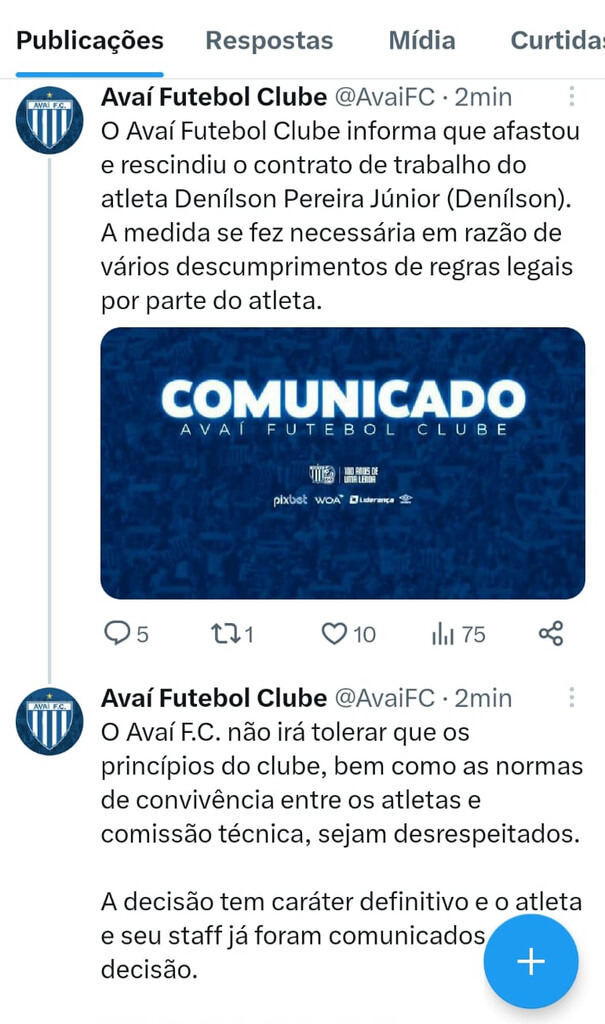Open overflow menu on the 'não irá tolerar' post
Screen dimensions: 605x1024
pyautogui.click(x=571, y=697)
